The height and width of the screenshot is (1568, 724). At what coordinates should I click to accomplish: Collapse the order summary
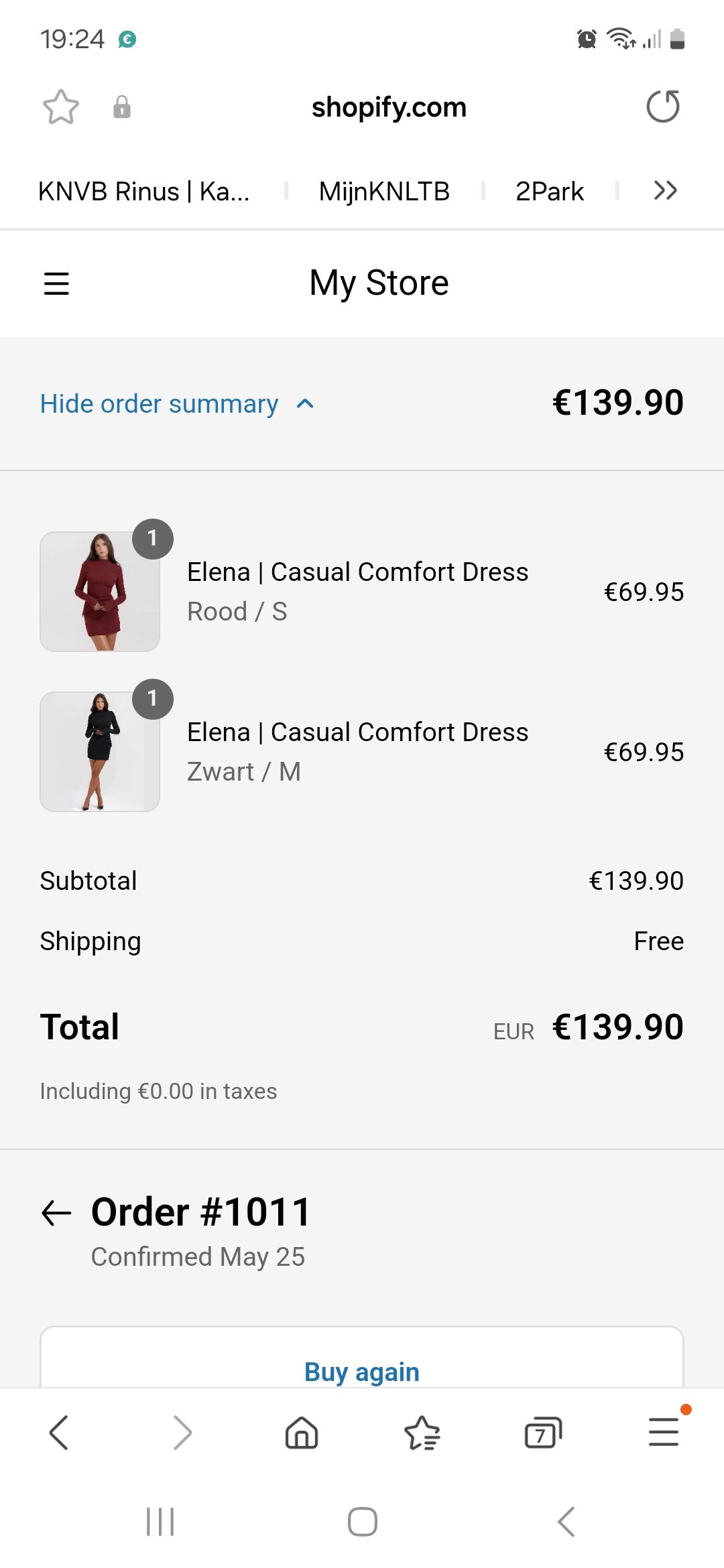point(178,404)
